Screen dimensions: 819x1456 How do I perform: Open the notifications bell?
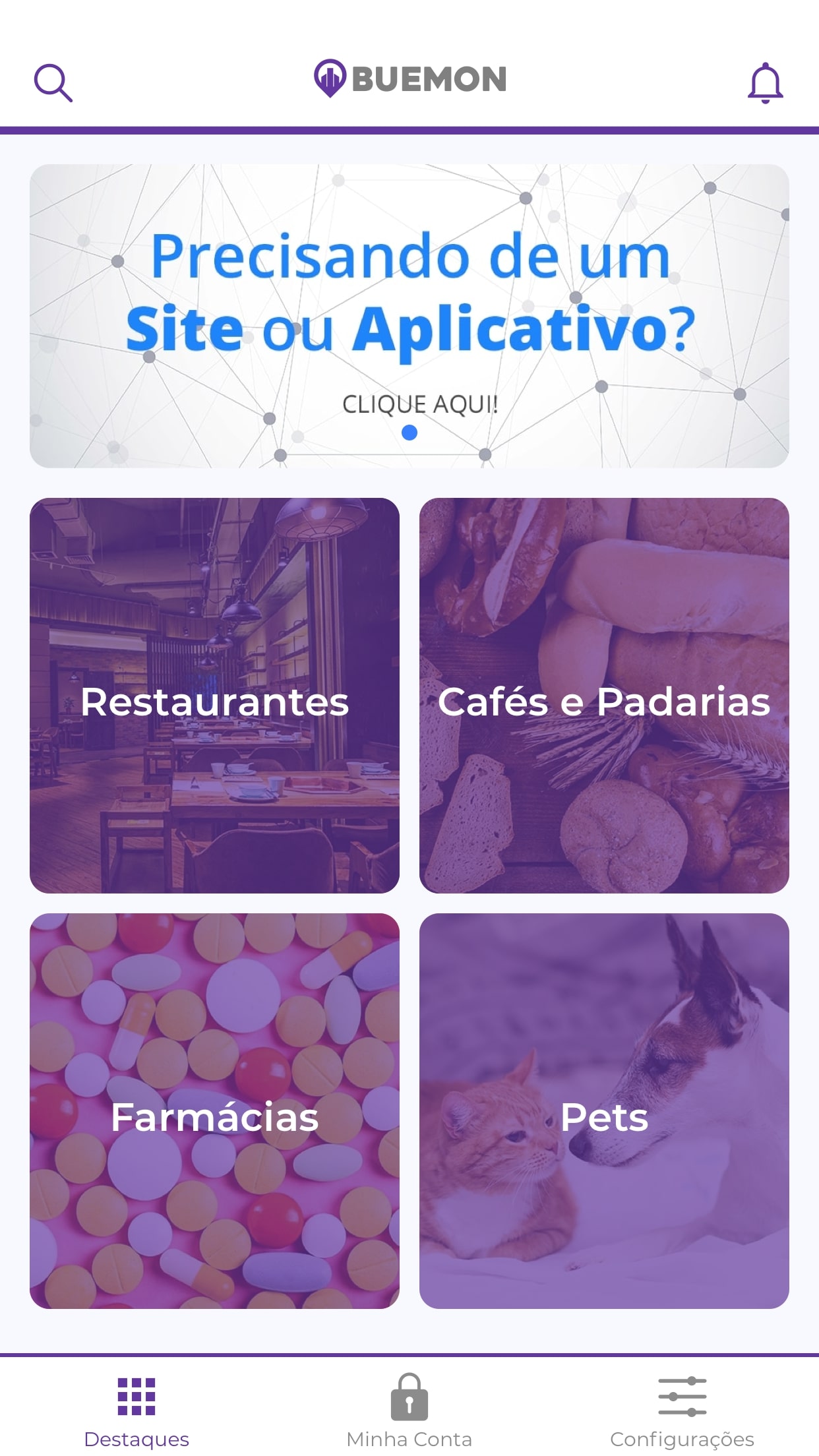tap(765, 83)
